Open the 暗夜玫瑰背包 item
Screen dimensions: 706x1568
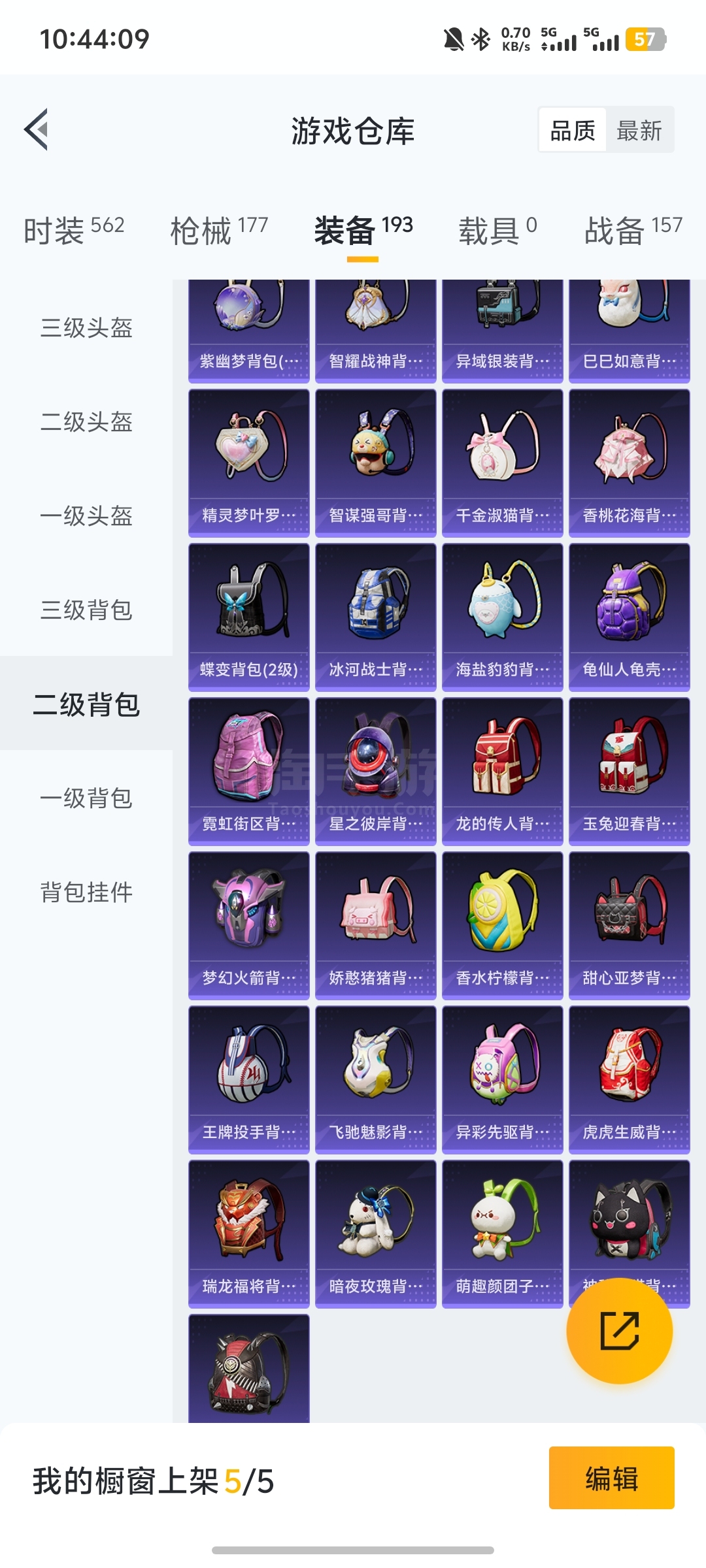pos(375,1233)
